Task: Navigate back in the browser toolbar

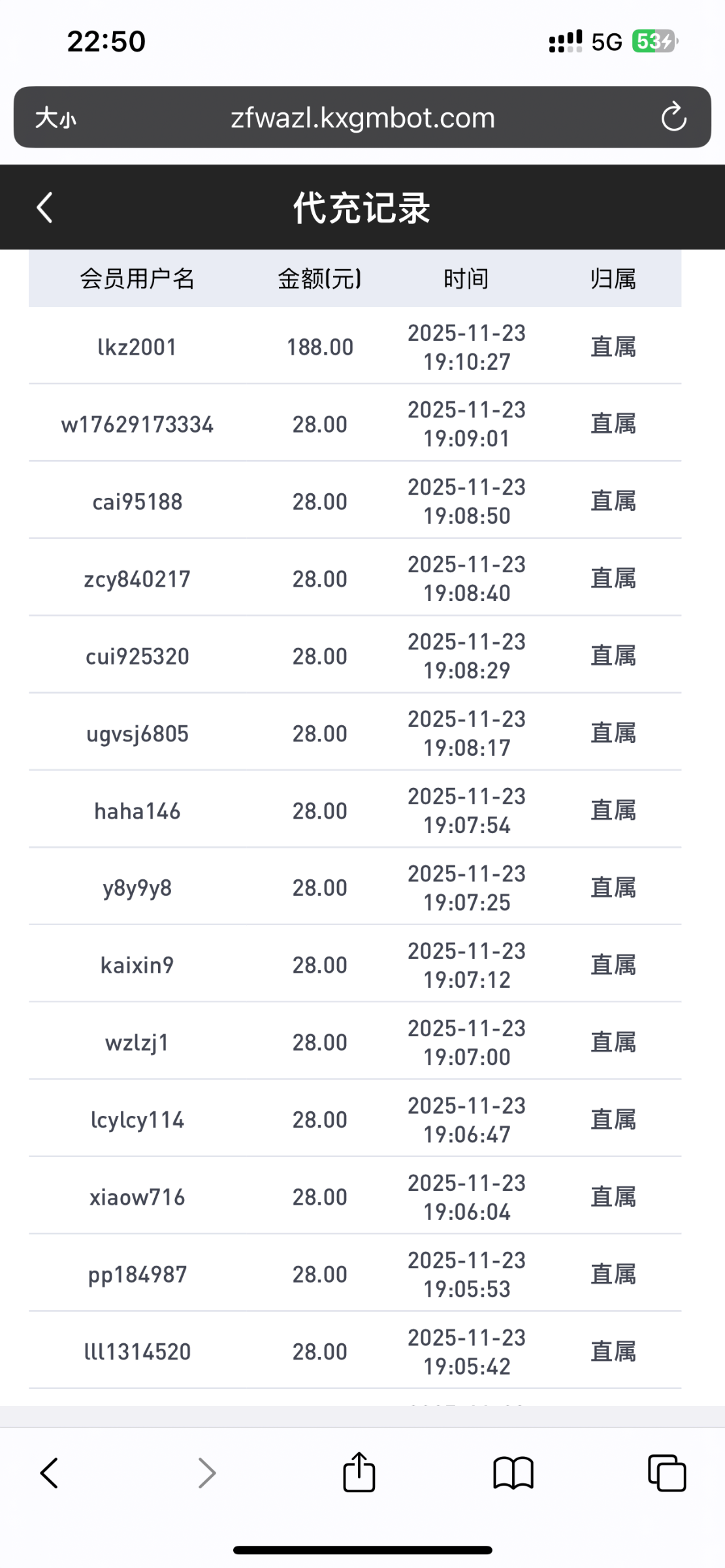Action: click(50, 1473)
